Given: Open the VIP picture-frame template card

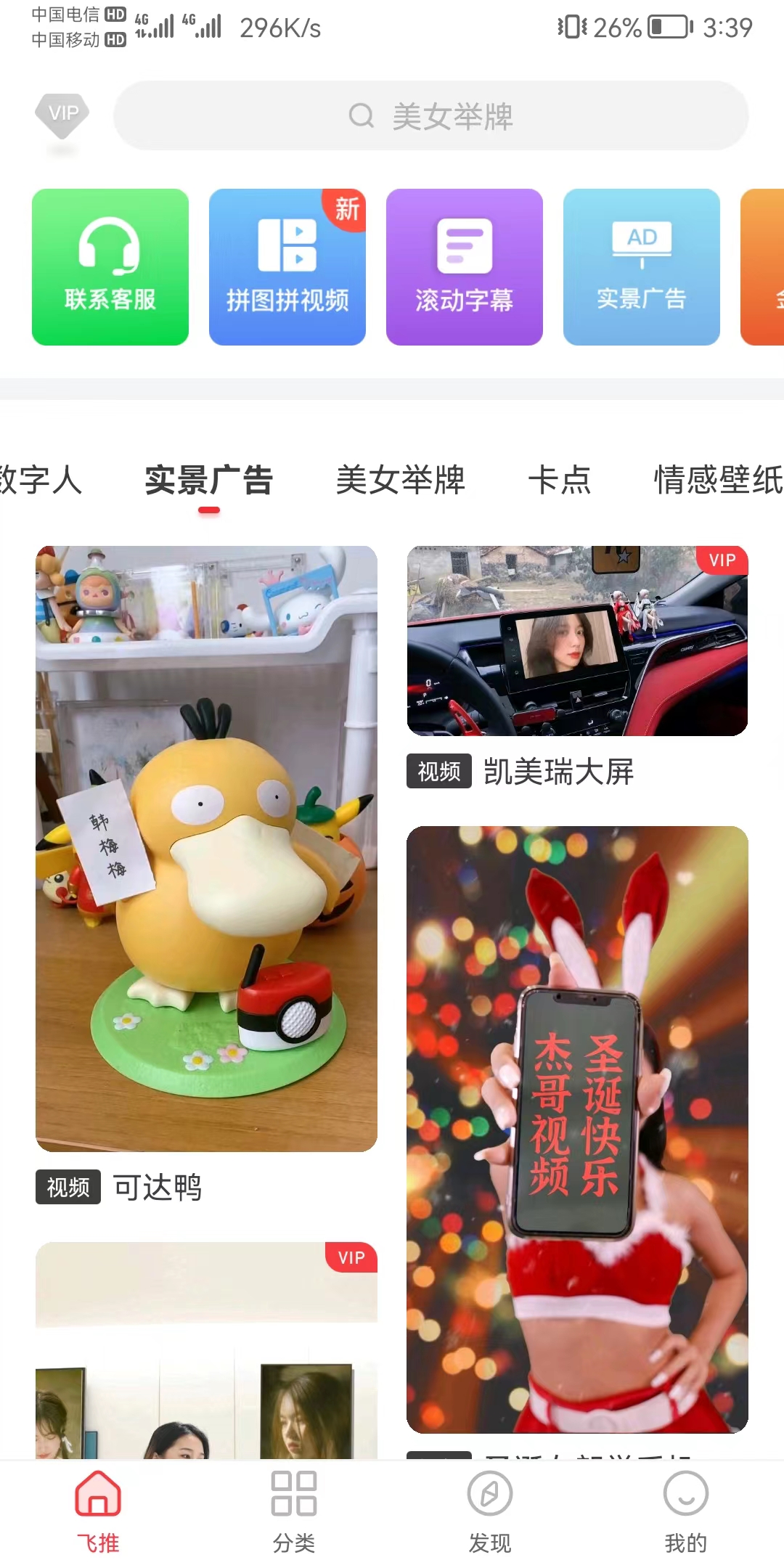Looking at the screenshot, I should (206, 1350).
